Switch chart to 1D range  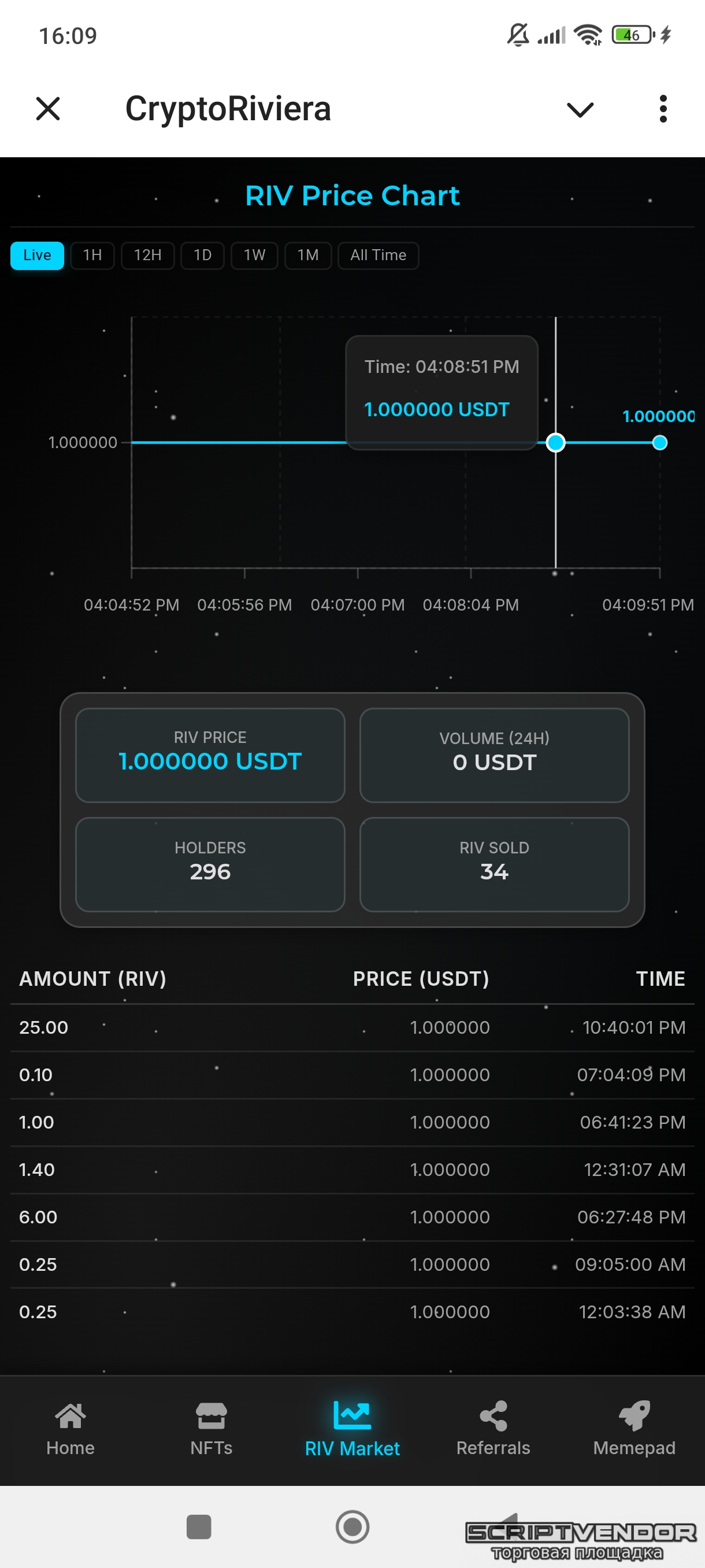(x=203, y=255)
